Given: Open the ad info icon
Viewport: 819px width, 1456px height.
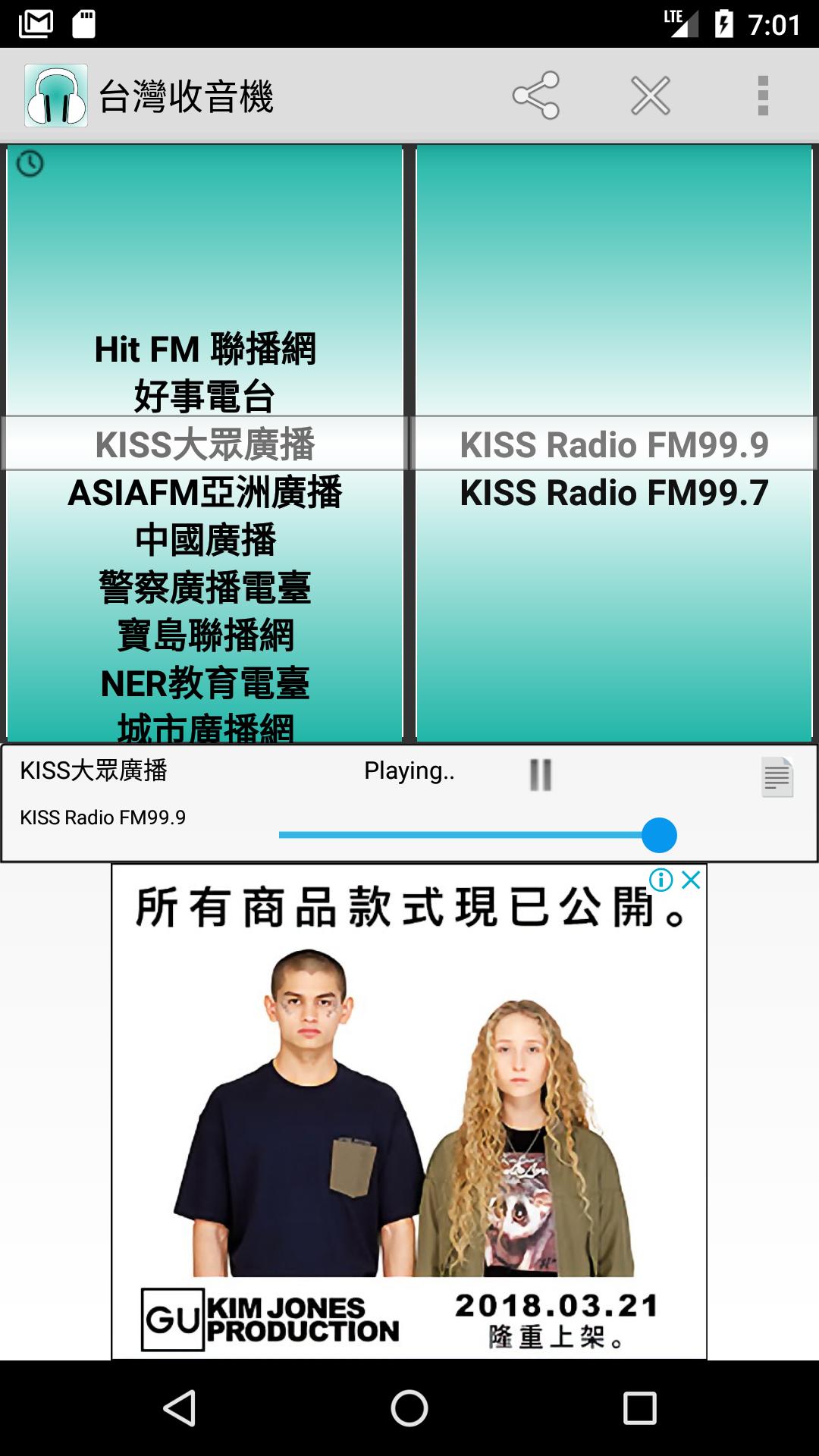Looking at the screenshot, I should [661, 880].
